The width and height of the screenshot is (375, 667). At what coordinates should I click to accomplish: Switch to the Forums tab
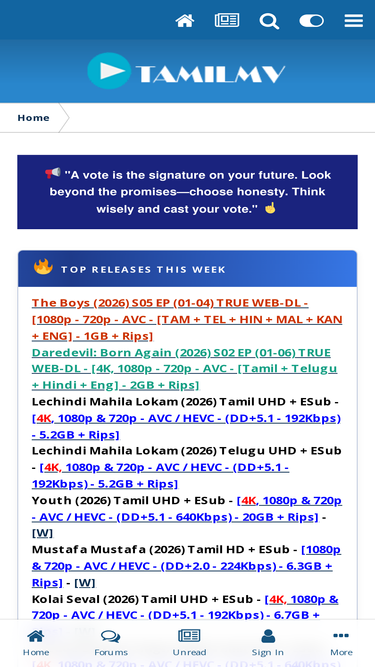[x=111, y=644]
